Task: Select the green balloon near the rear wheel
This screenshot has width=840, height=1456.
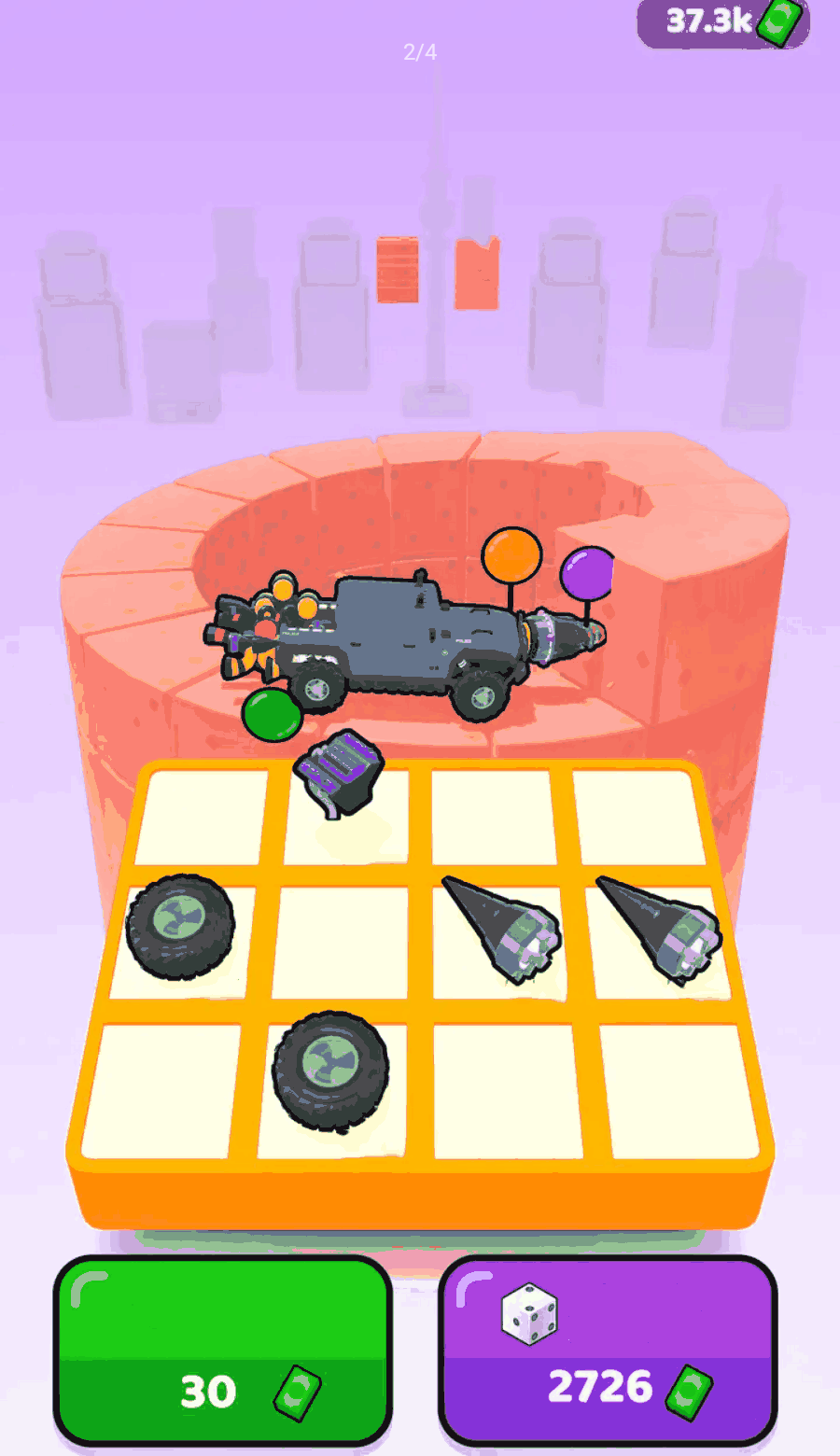Action: coord(271,716)
